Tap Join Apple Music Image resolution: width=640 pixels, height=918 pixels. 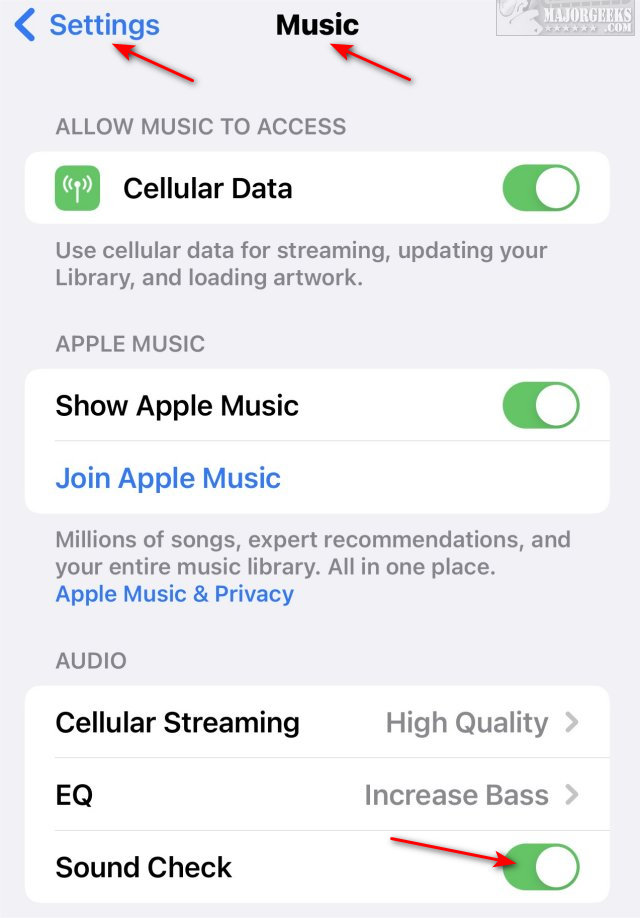(168, 478)
